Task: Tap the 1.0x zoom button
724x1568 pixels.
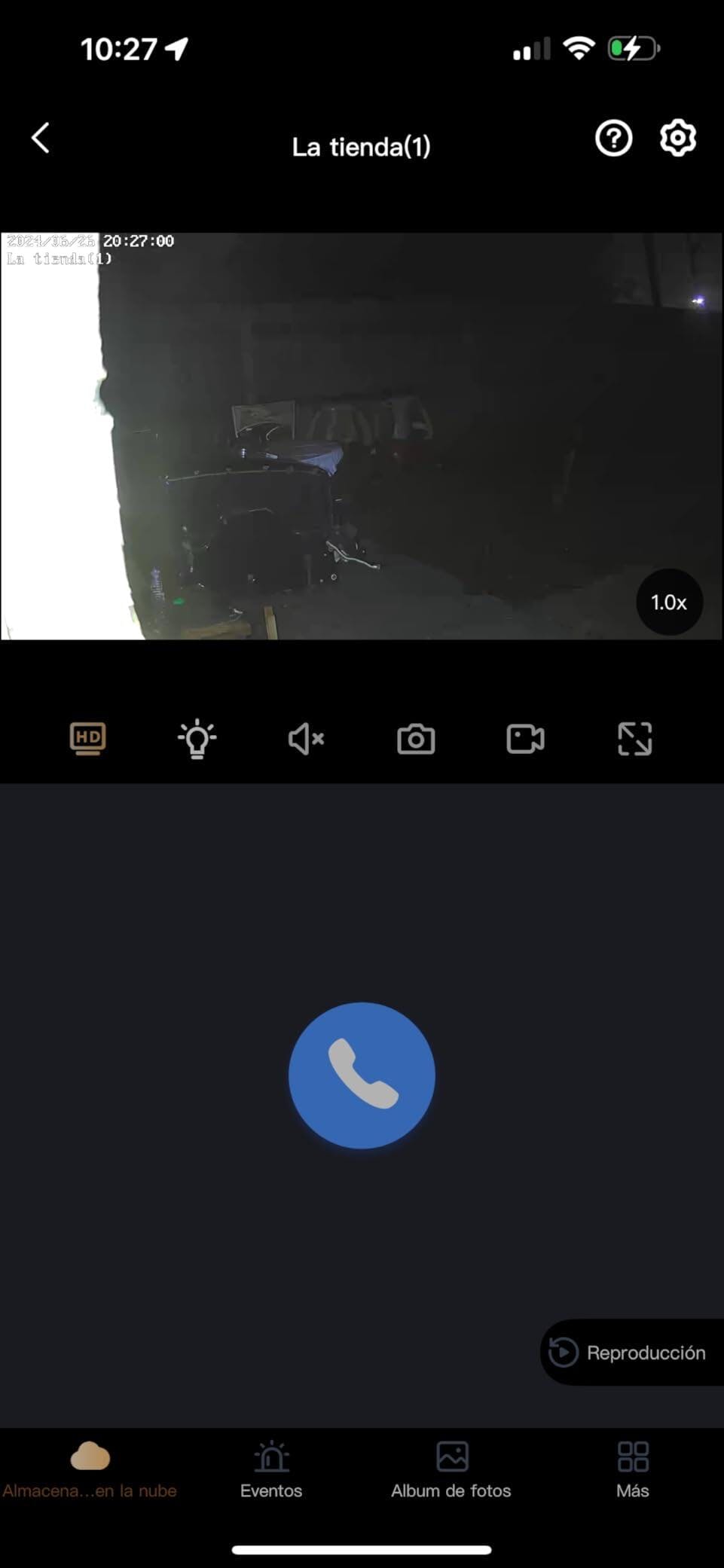Action: (x=669, y=602)
